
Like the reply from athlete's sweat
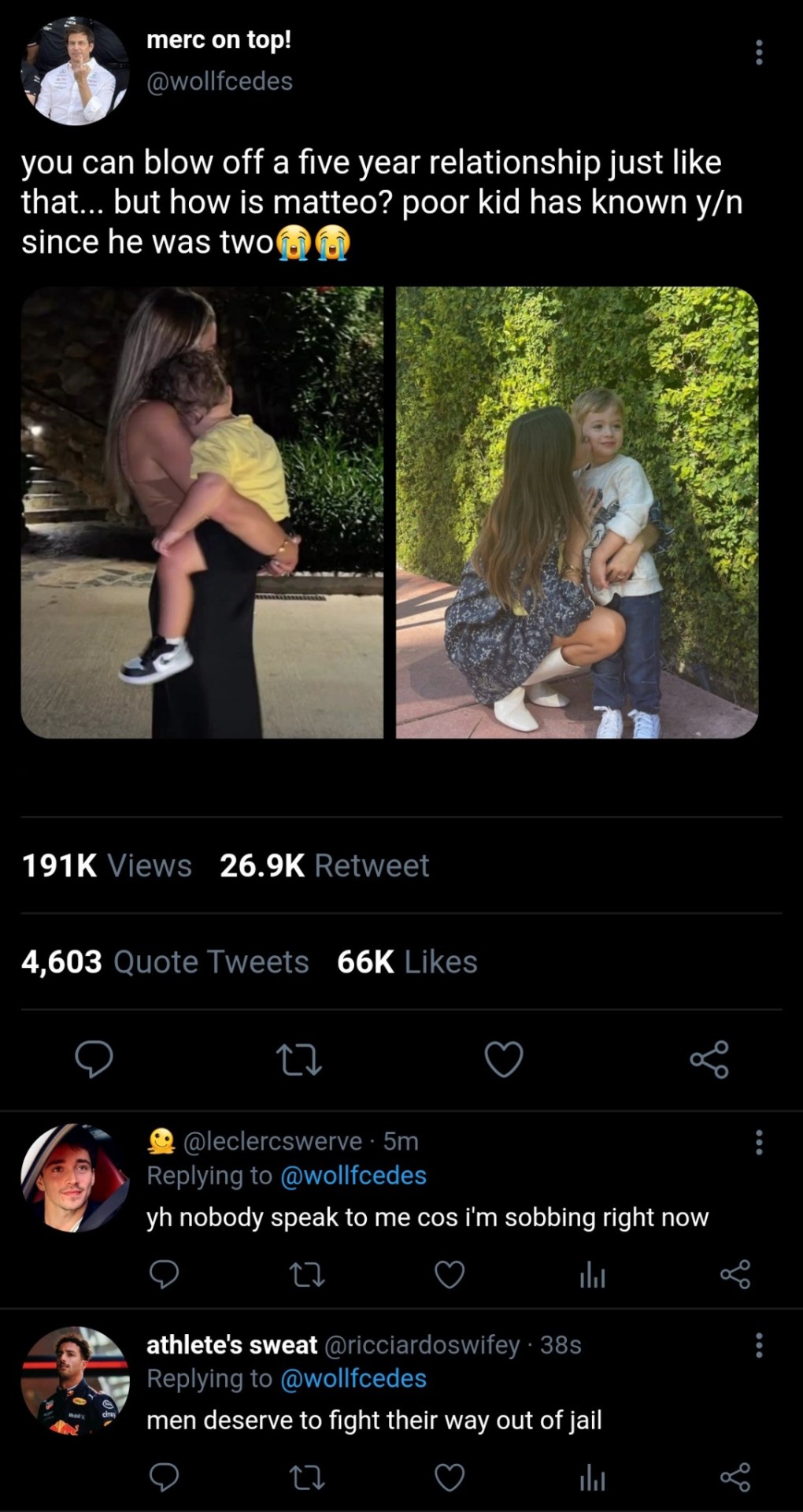(x=450, y=1477)
